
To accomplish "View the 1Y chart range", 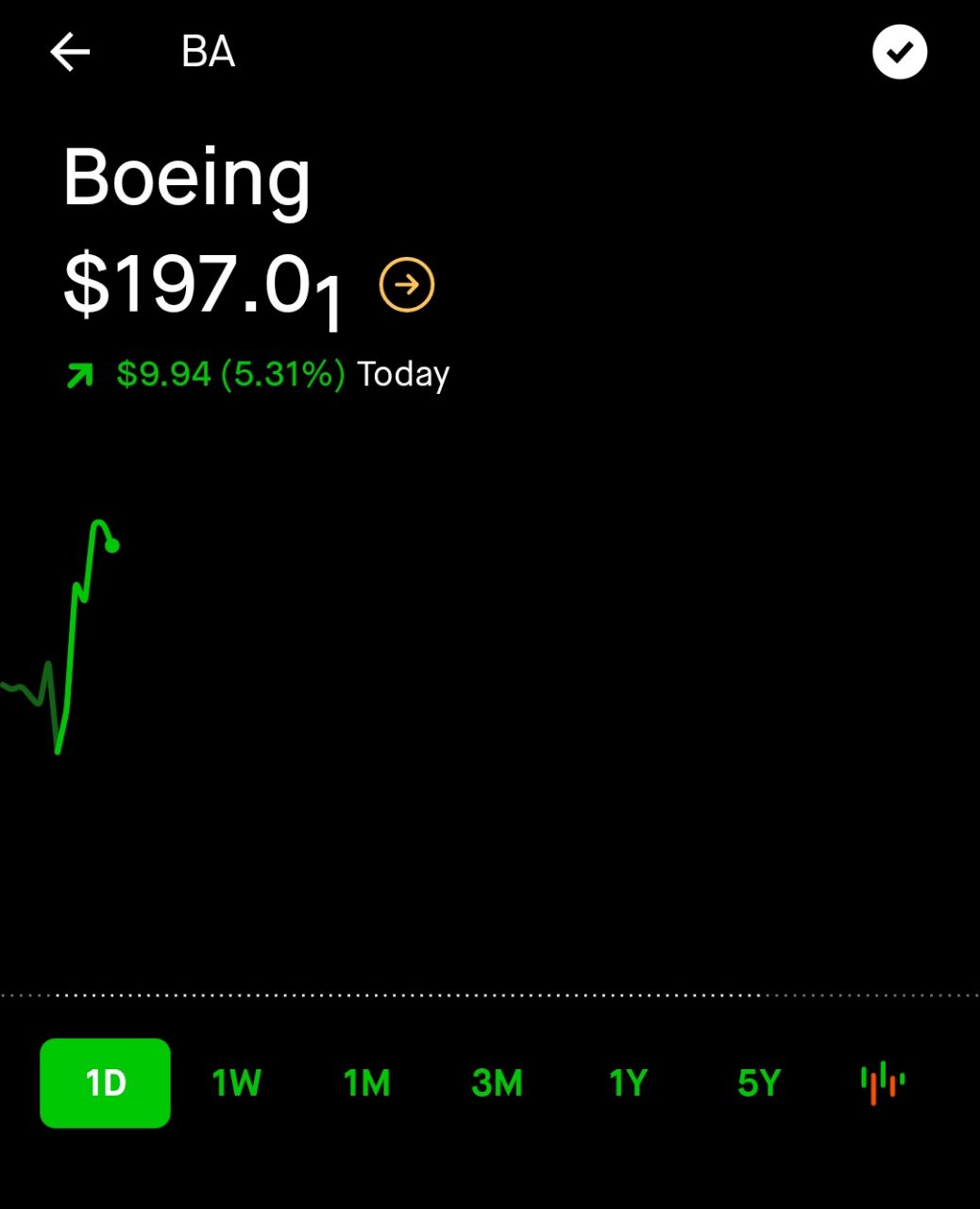I will click(628, 1082).
